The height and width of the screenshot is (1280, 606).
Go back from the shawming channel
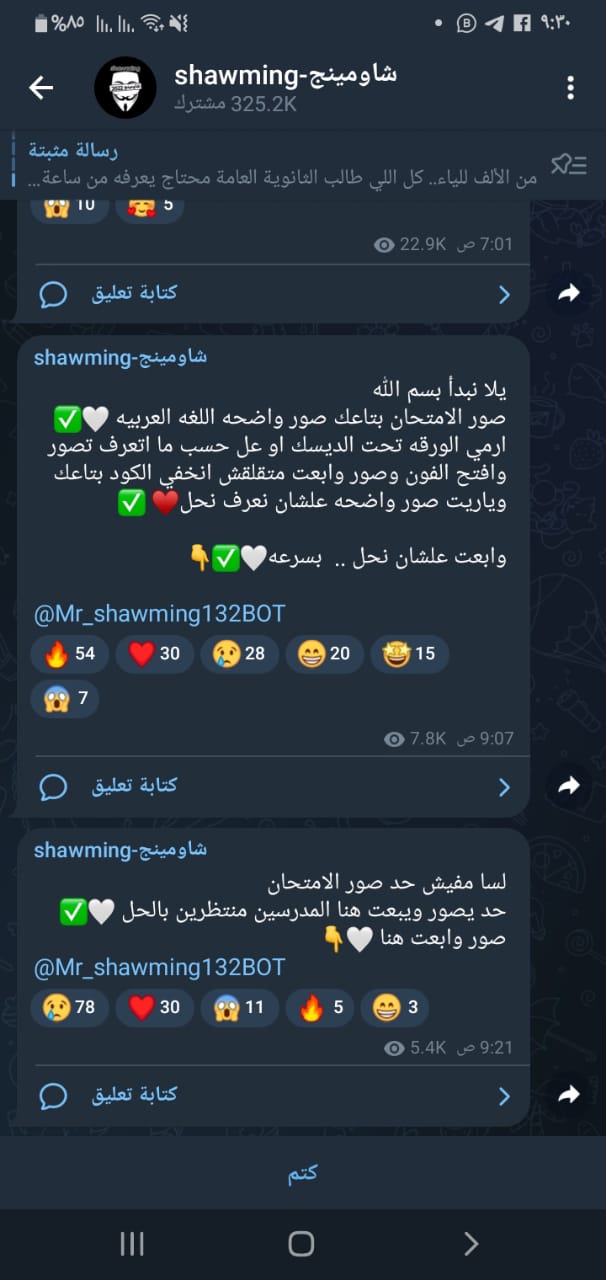[41, 88]
